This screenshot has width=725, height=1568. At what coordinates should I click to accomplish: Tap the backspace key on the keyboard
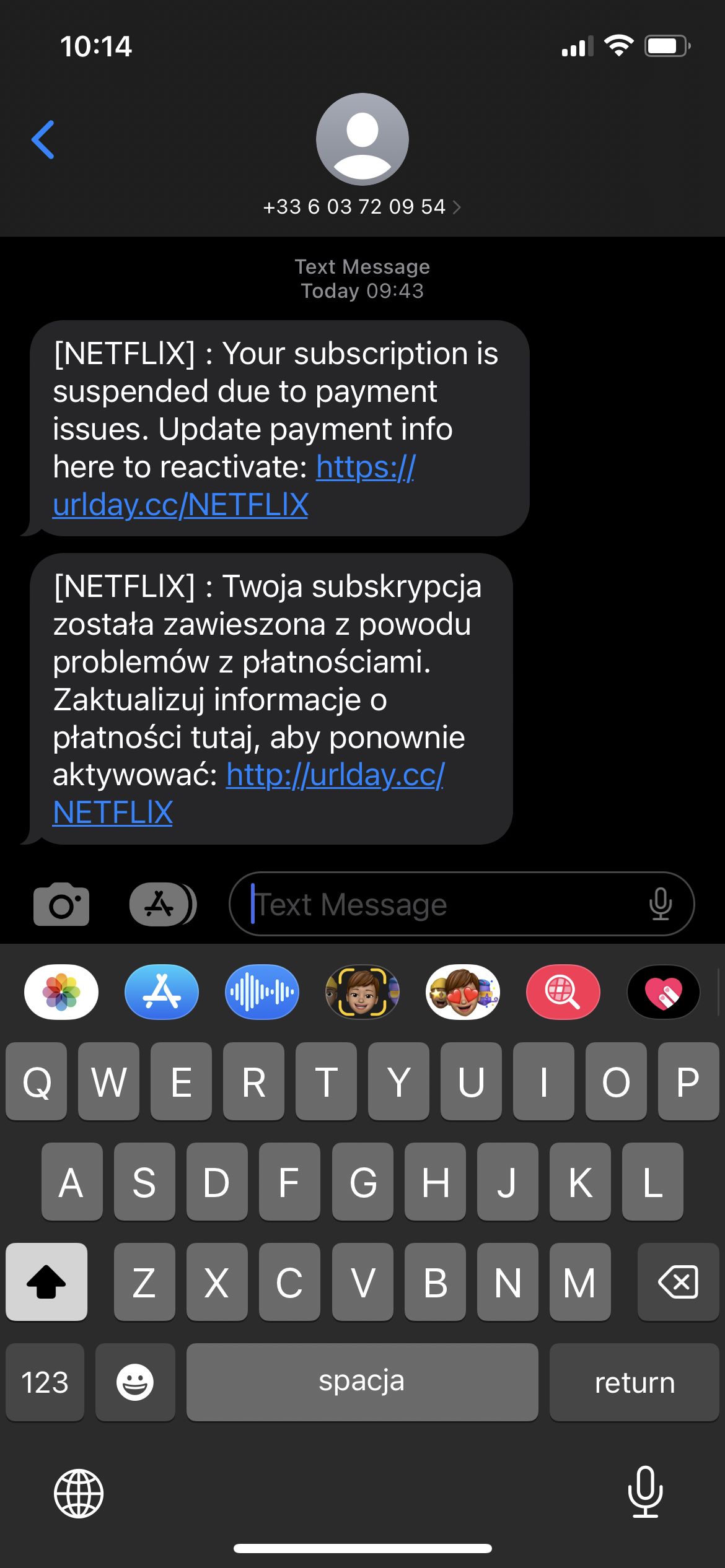(678, 1282)
